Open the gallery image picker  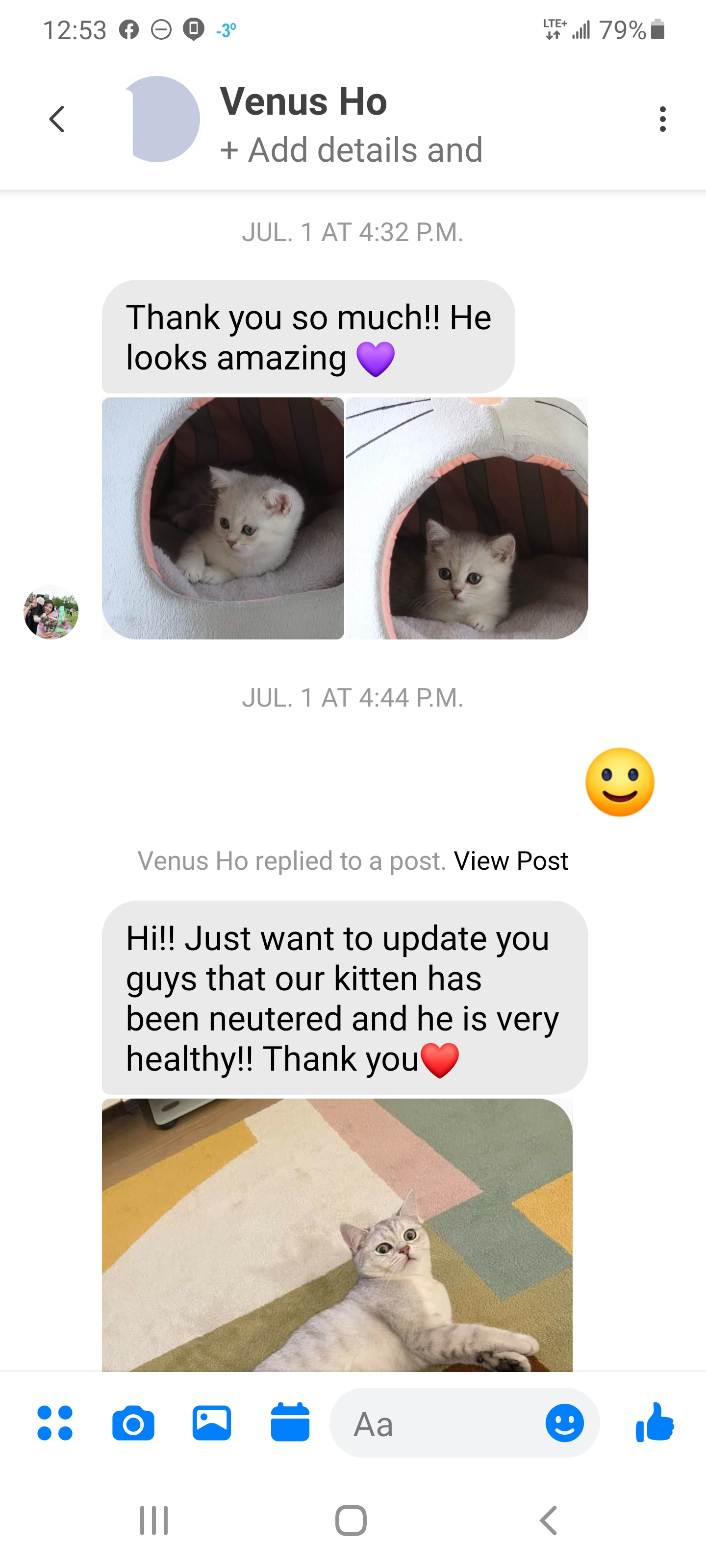pos(211,1423)
